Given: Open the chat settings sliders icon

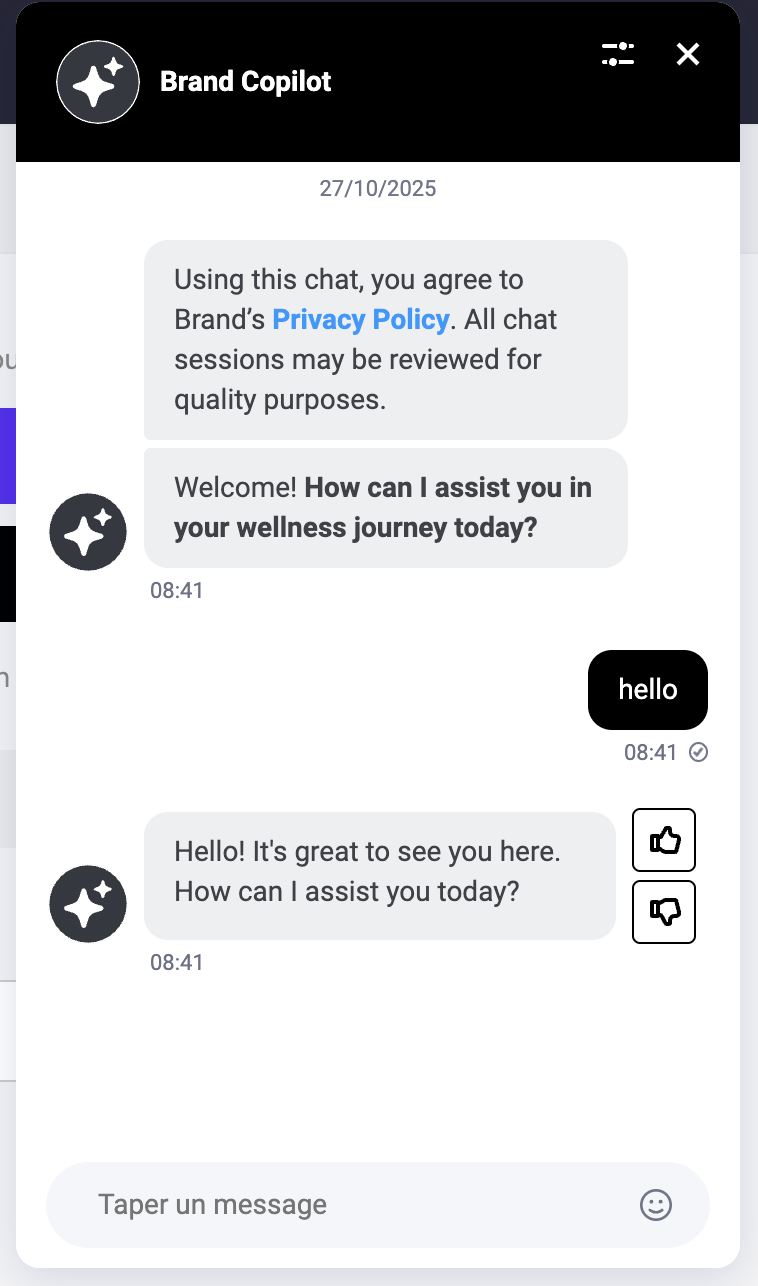Looking at the screenshot, I should (618, 54).
